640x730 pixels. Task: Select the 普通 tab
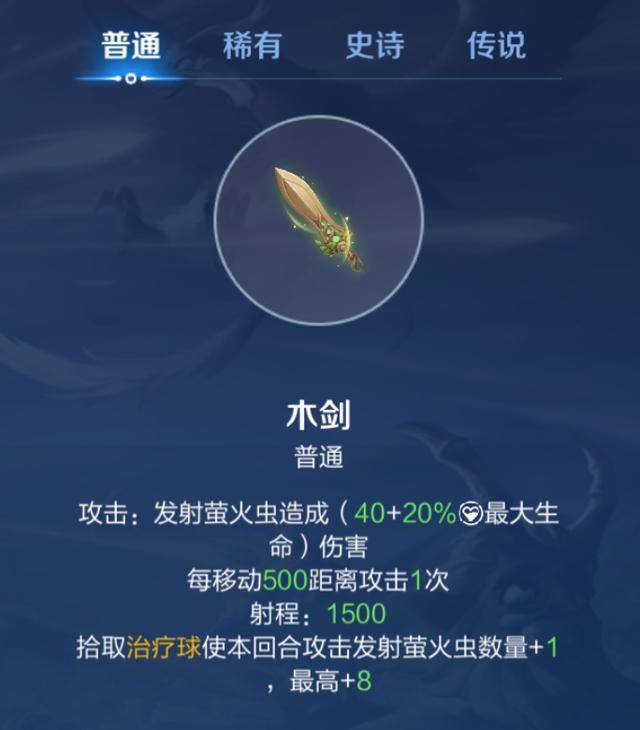pos(131,46)
